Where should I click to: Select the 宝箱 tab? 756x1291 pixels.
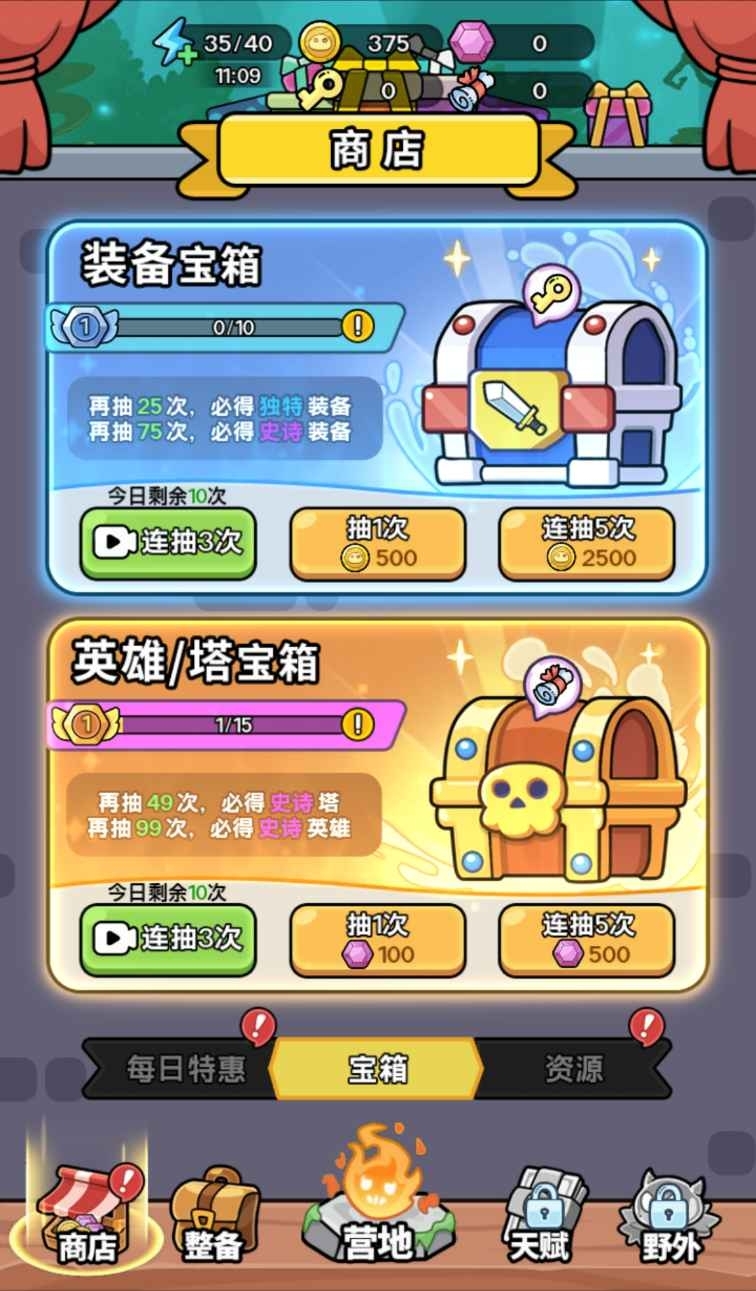(x=377, y=1069)
